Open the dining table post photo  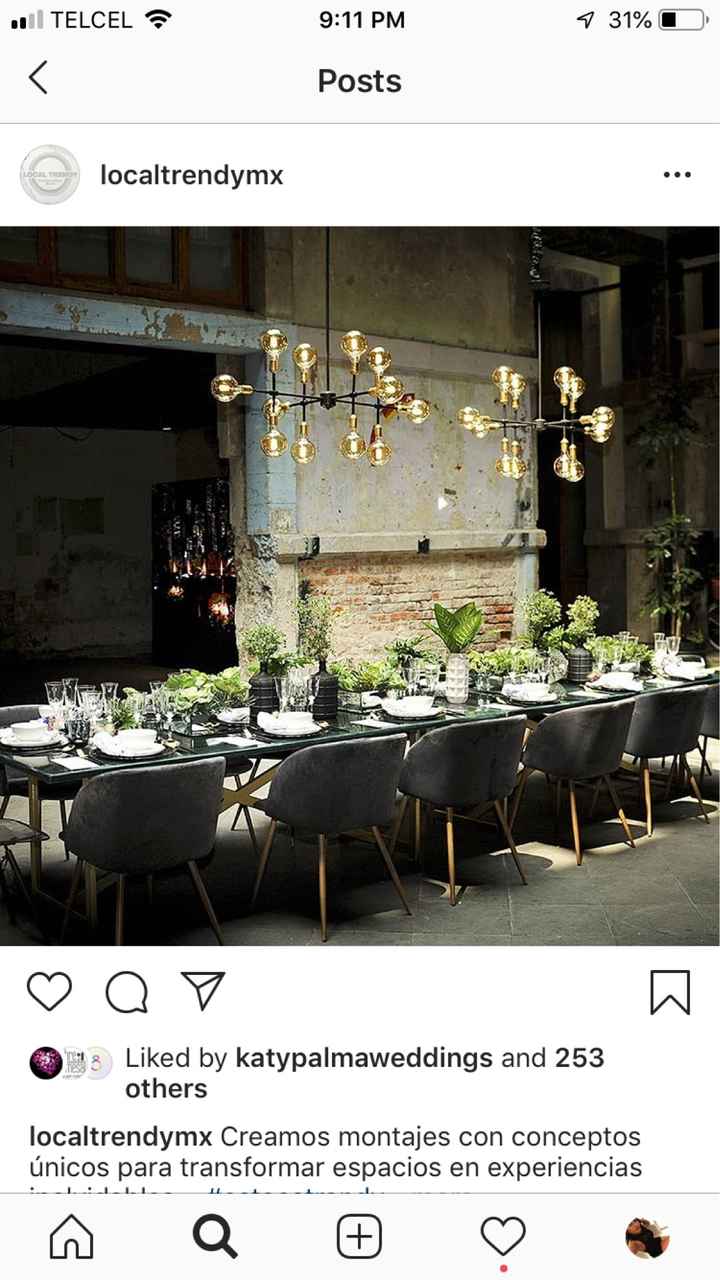(x=360, y=586)
